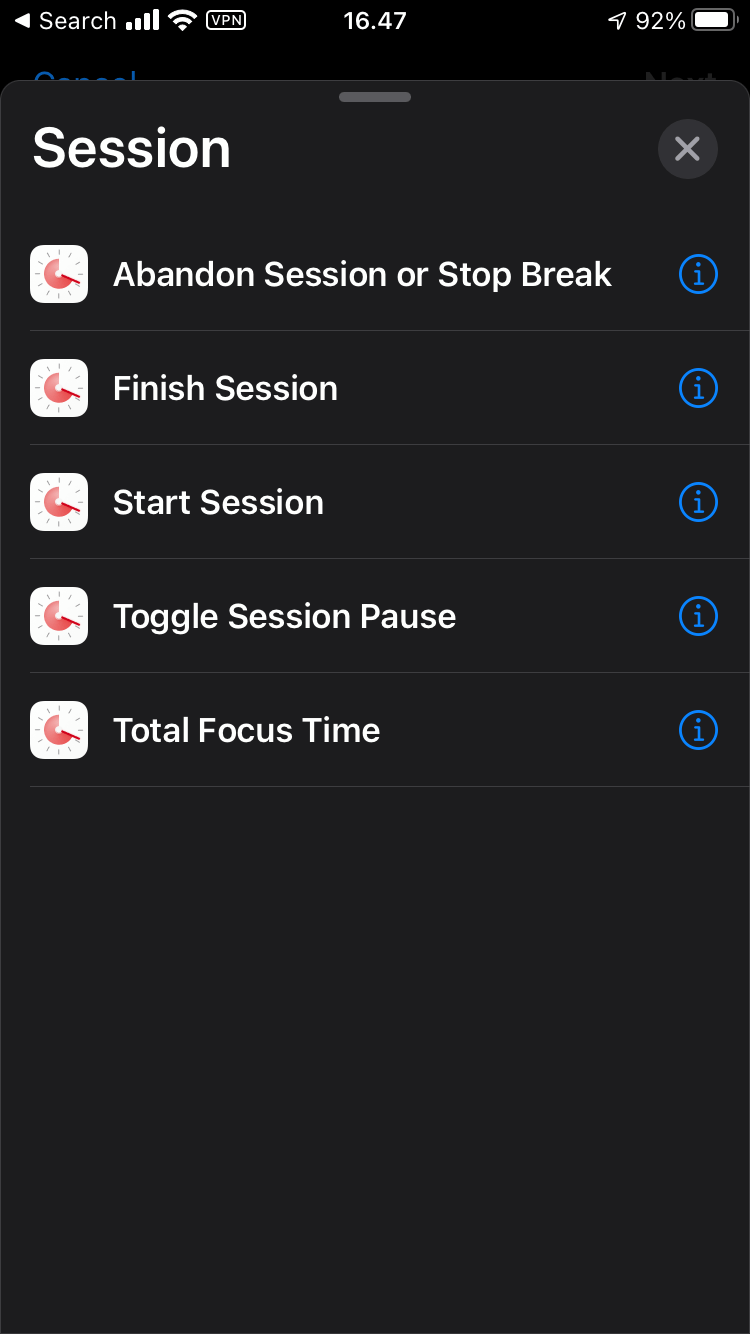The height and width of the screenshot is (1334, 750).
Task: Select the Total Focus Time action
Action: [246, 730]
